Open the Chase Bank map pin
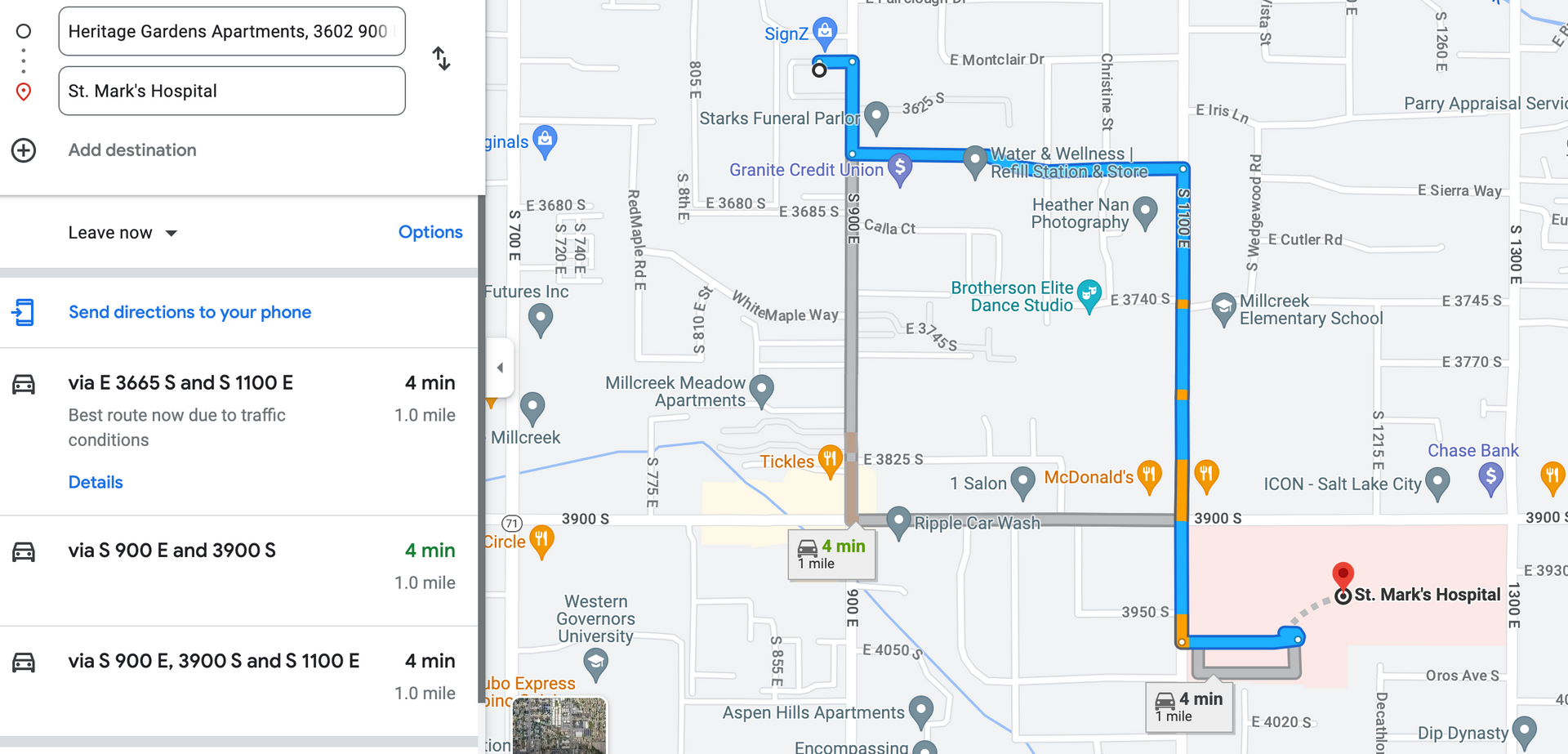Image resolution: width=1568 pixels, height=754 pixels. 1490,477
